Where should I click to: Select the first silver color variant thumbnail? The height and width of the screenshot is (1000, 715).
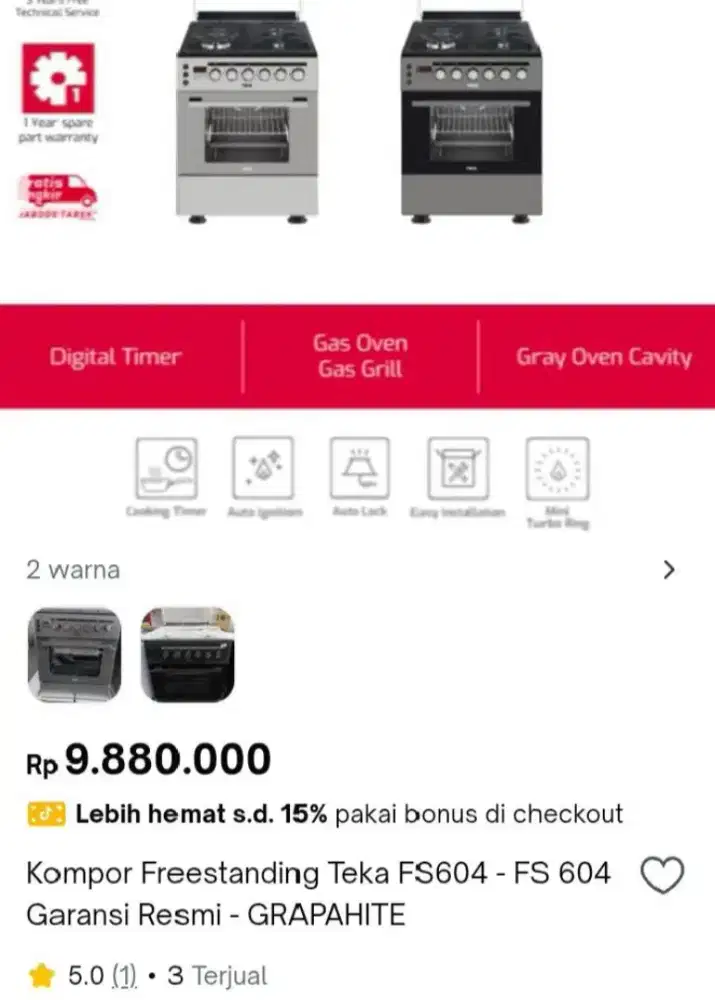(74, 655)
